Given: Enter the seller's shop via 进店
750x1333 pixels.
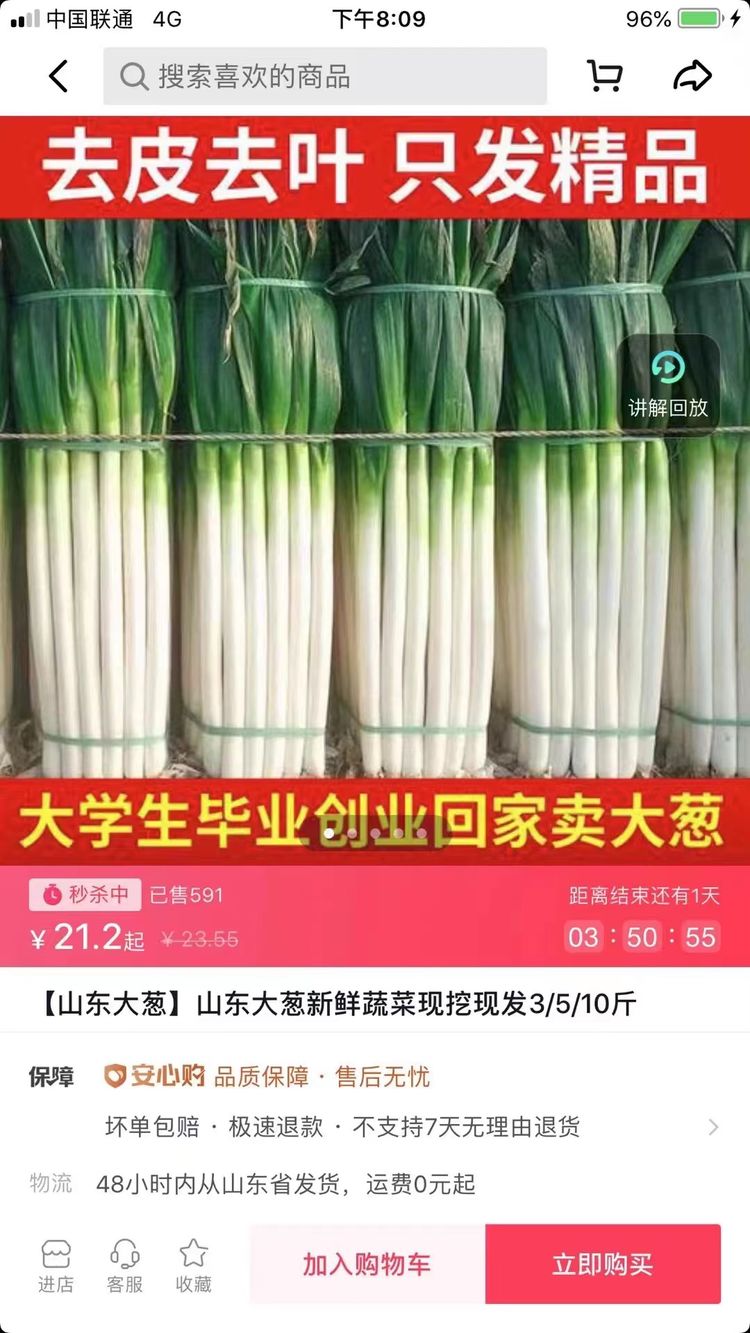Looking at the screenshot, I should click(x=56, y=1266).
